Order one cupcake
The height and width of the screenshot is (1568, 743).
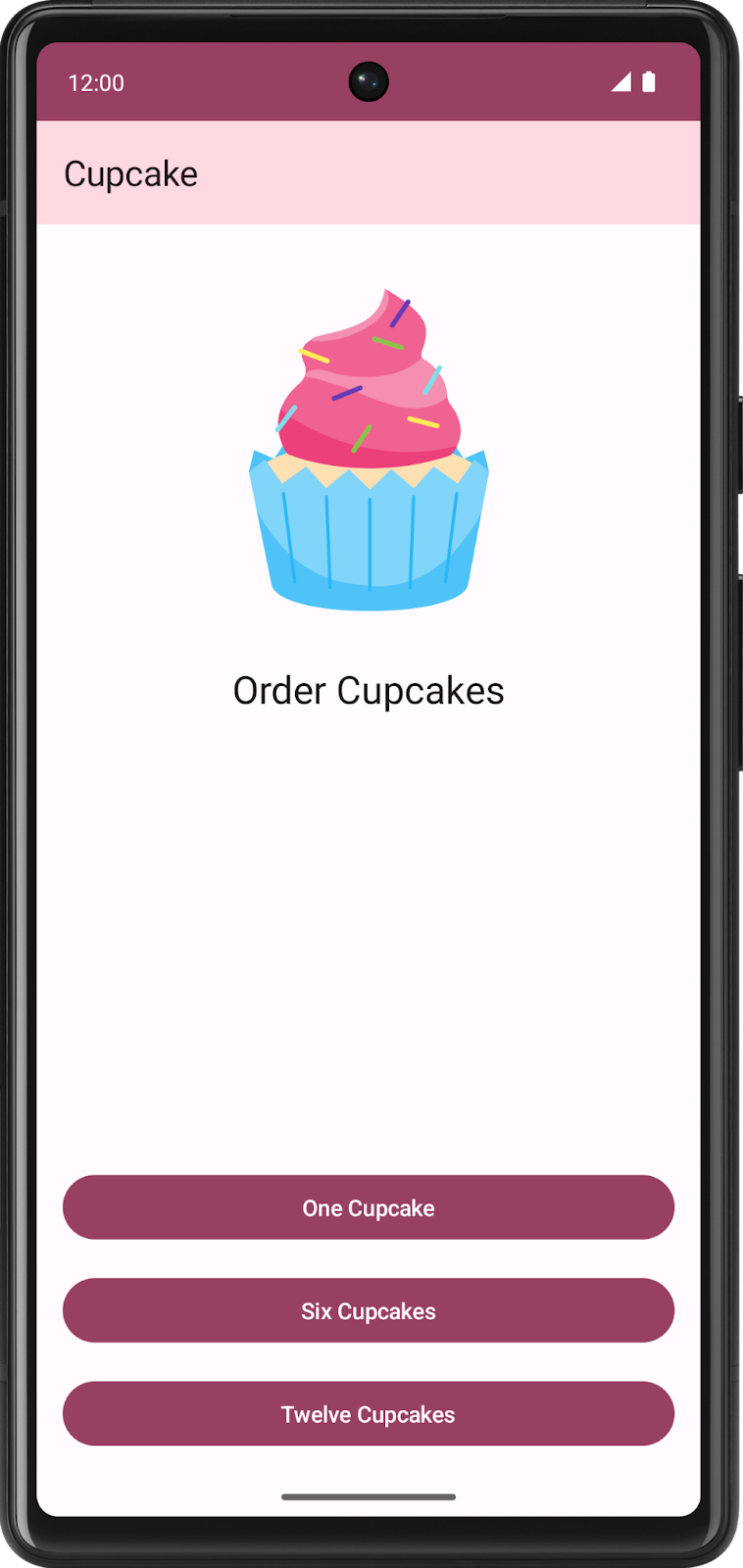(x=369, y=1207)
